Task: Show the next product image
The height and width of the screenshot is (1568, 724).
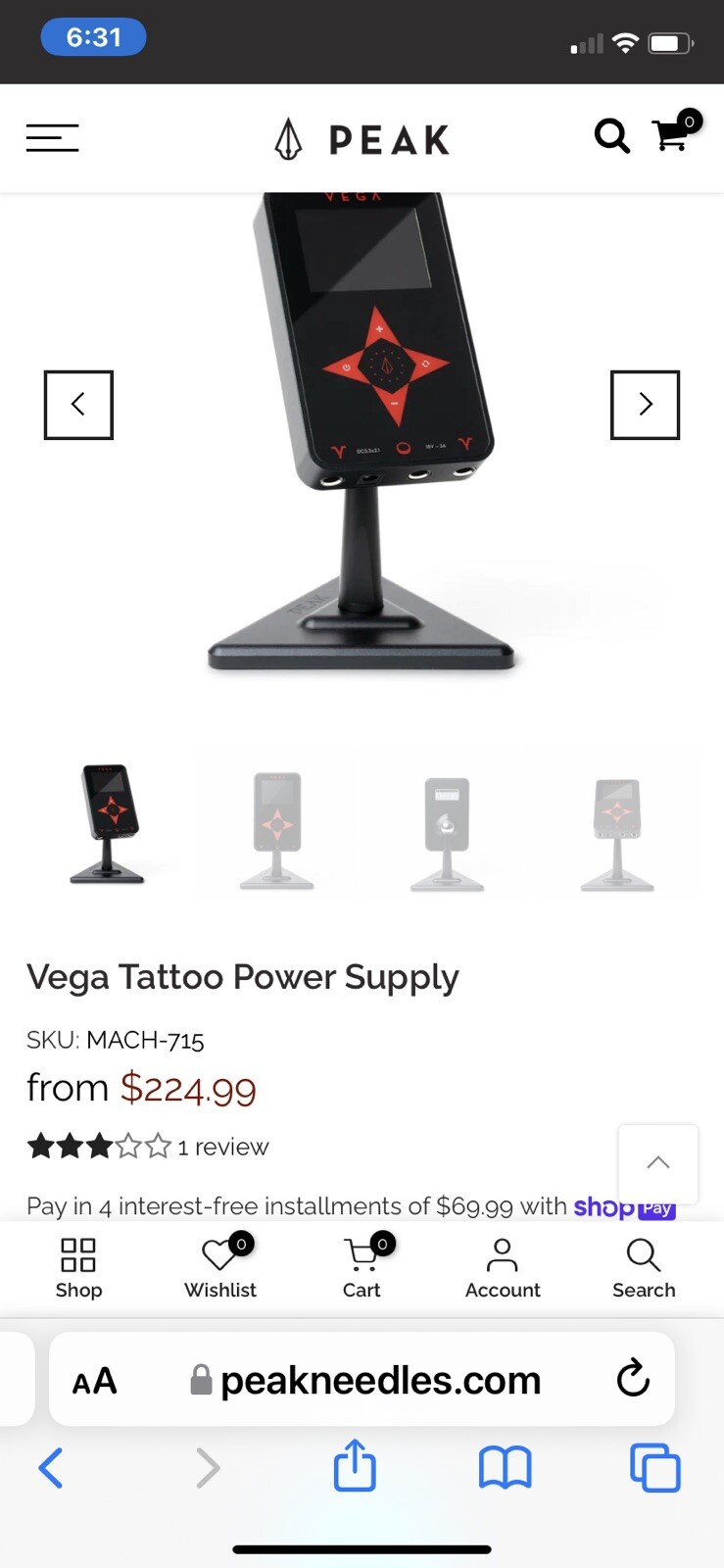Action: coord(645,405)
